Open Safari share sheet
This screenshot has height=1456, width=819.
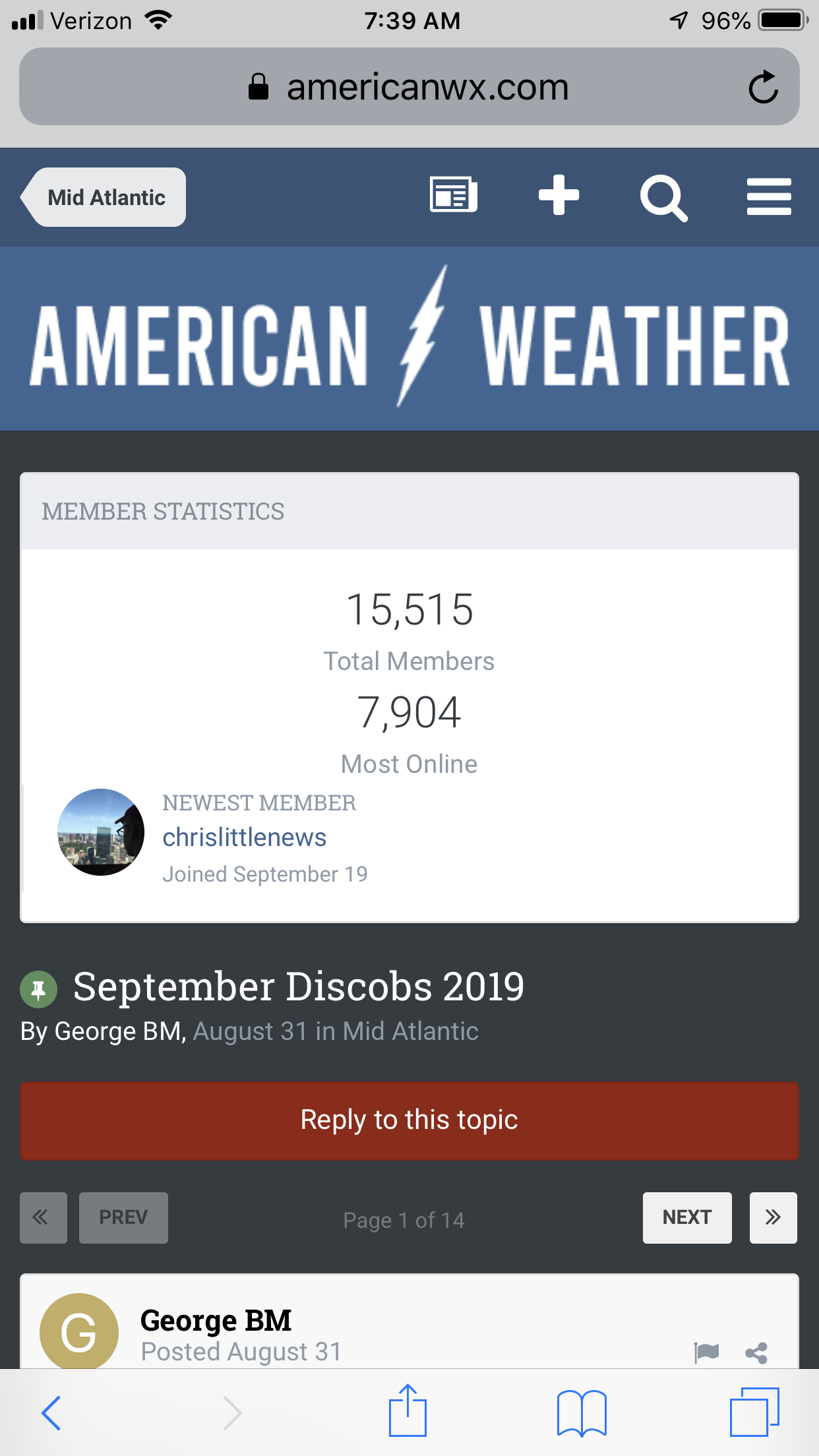[x=408, y=1410]
